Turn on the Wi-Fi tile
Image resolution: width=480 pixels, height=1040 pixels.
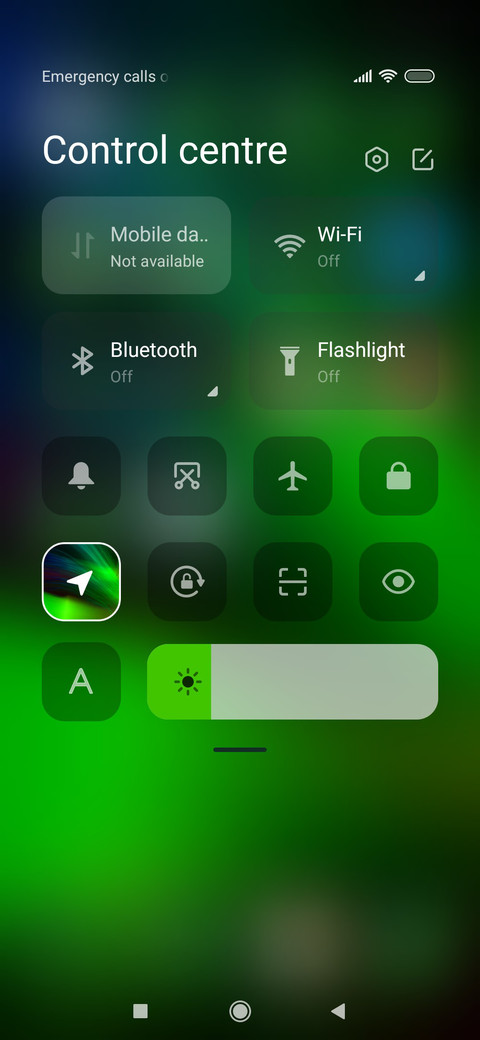(344, 245)
